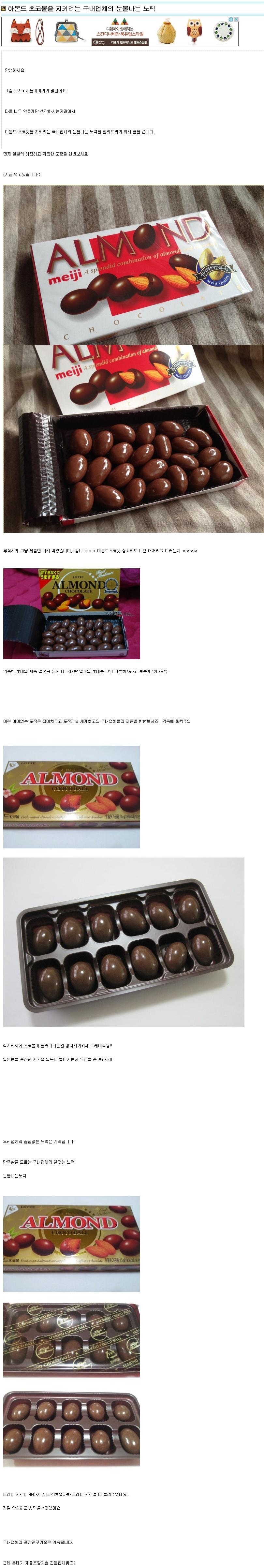Open the handmade goods ad banner
Image resolution: width=264 pixels, height=1568 pixels.
pyautogui.click(x=120, y=32)
